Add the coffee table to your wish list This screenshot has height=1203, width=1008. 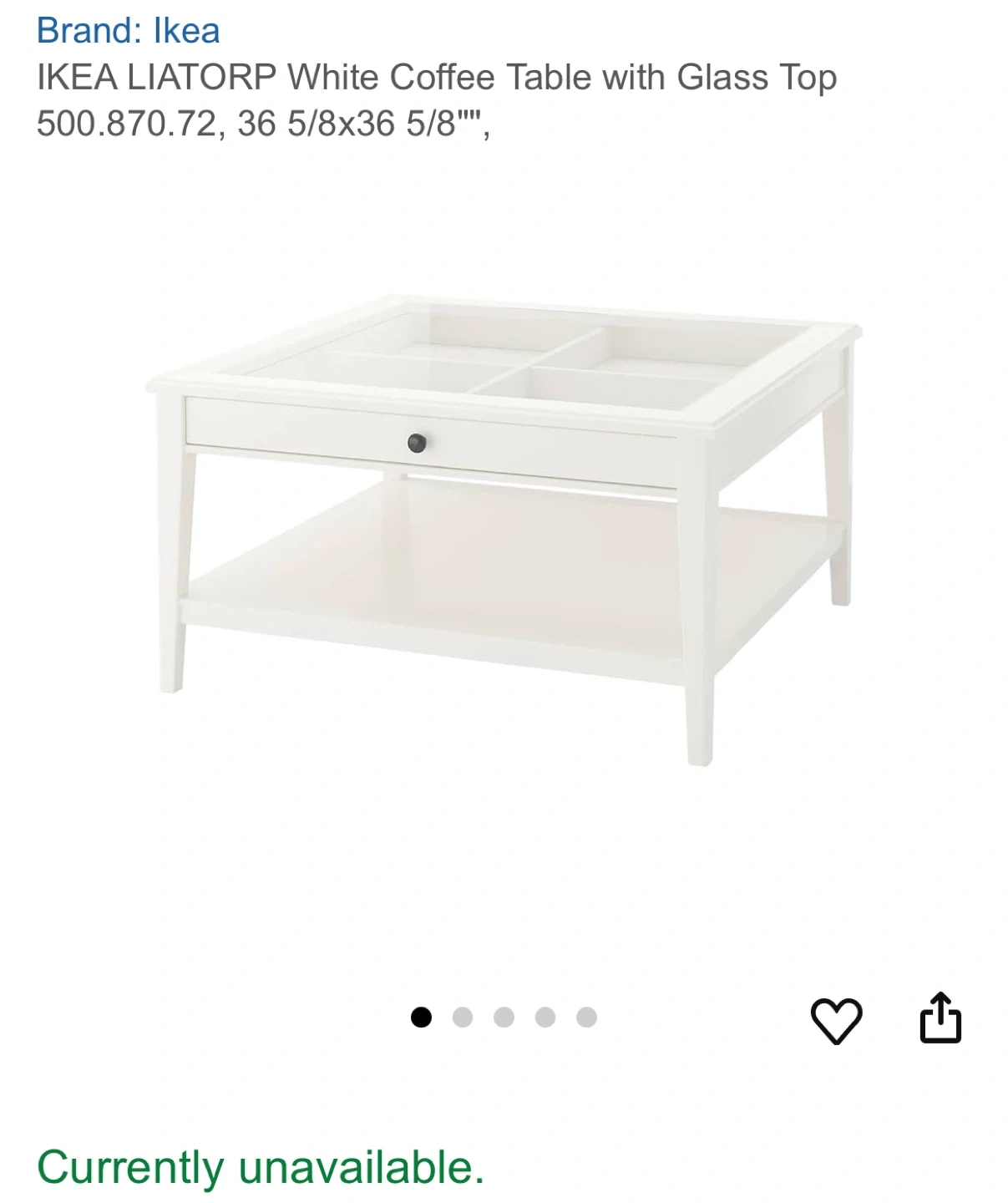(x=836, y=1019)
